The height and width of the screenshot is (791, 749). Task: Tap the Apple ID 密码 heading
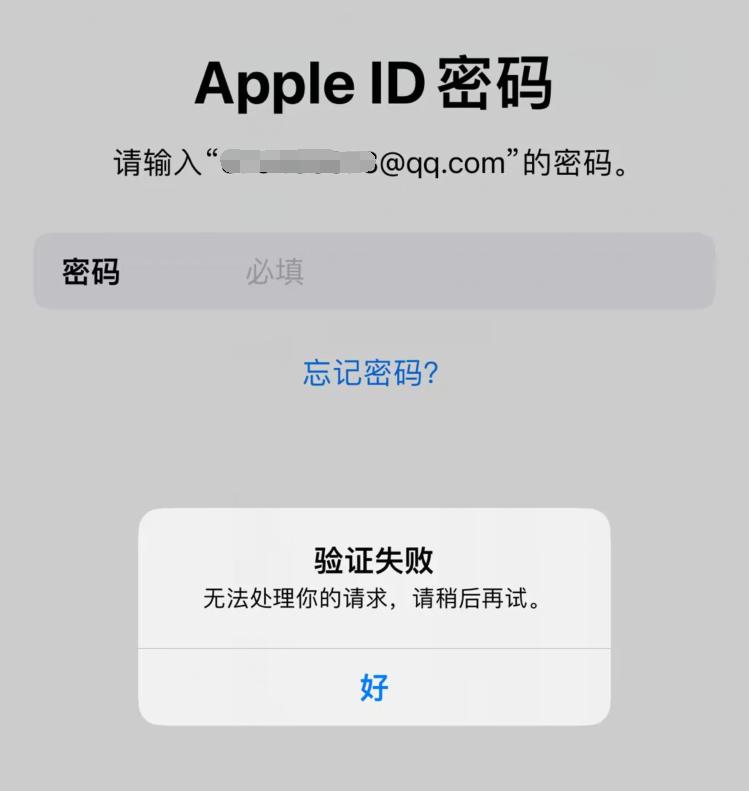[374, 83]
